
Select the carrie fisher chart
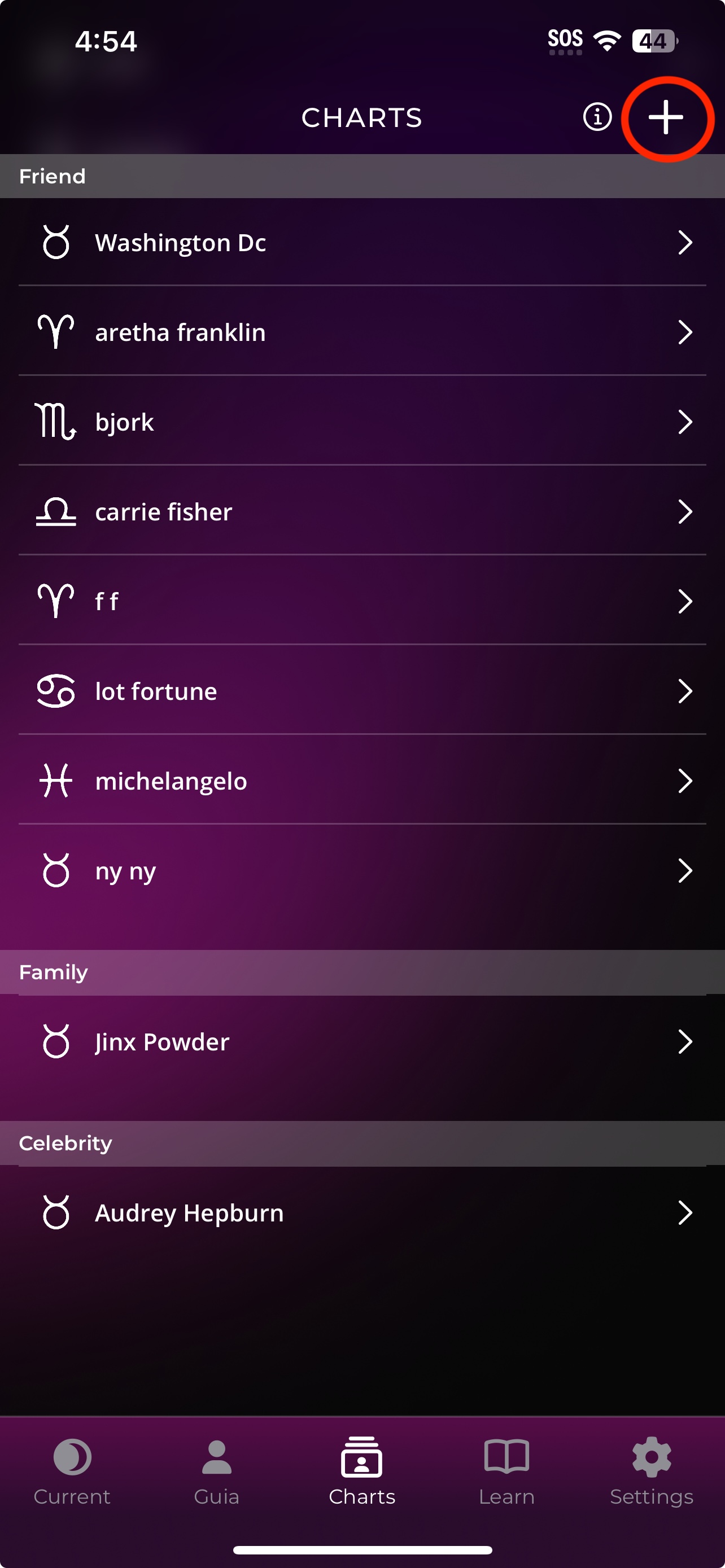pyautogui.click(x=362, y=511)
